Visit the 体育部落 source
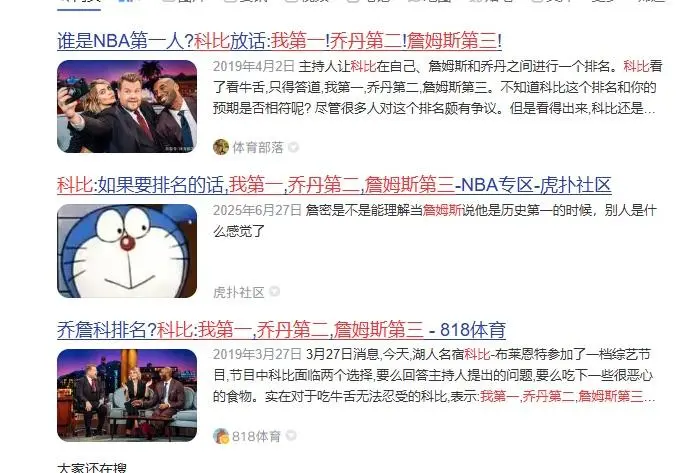 [257, 147]
